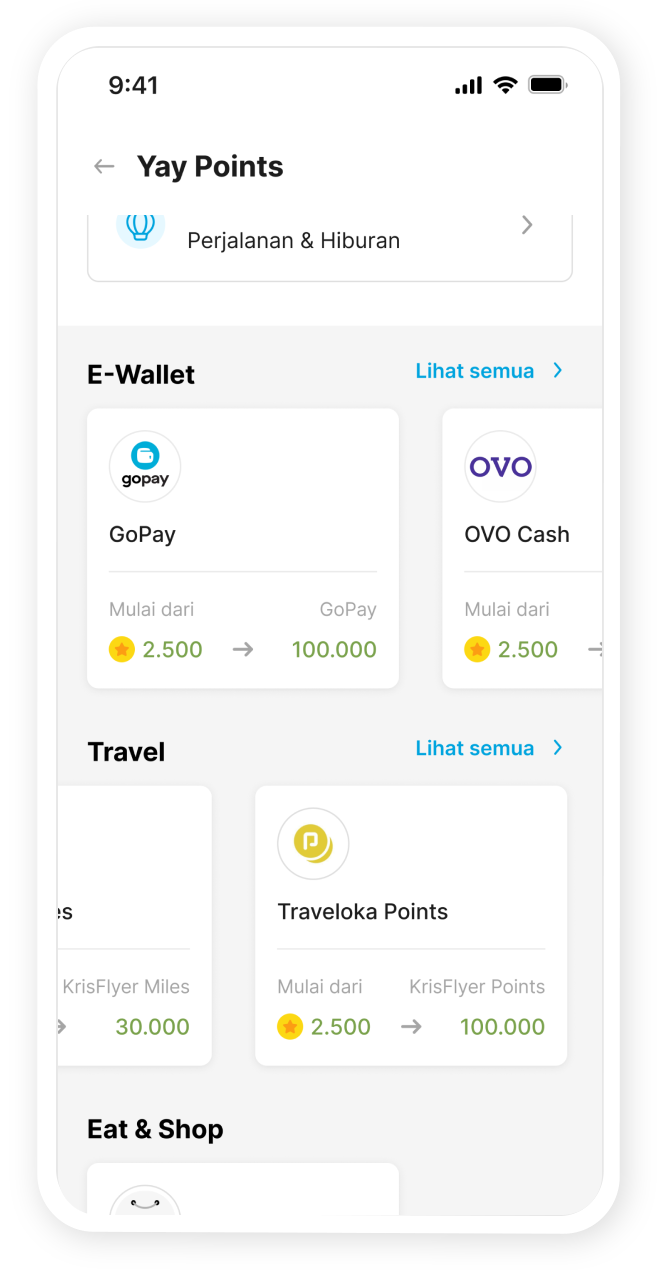Select the OVO Cash card
The image size is (667, 1270).
click(522, 548)
